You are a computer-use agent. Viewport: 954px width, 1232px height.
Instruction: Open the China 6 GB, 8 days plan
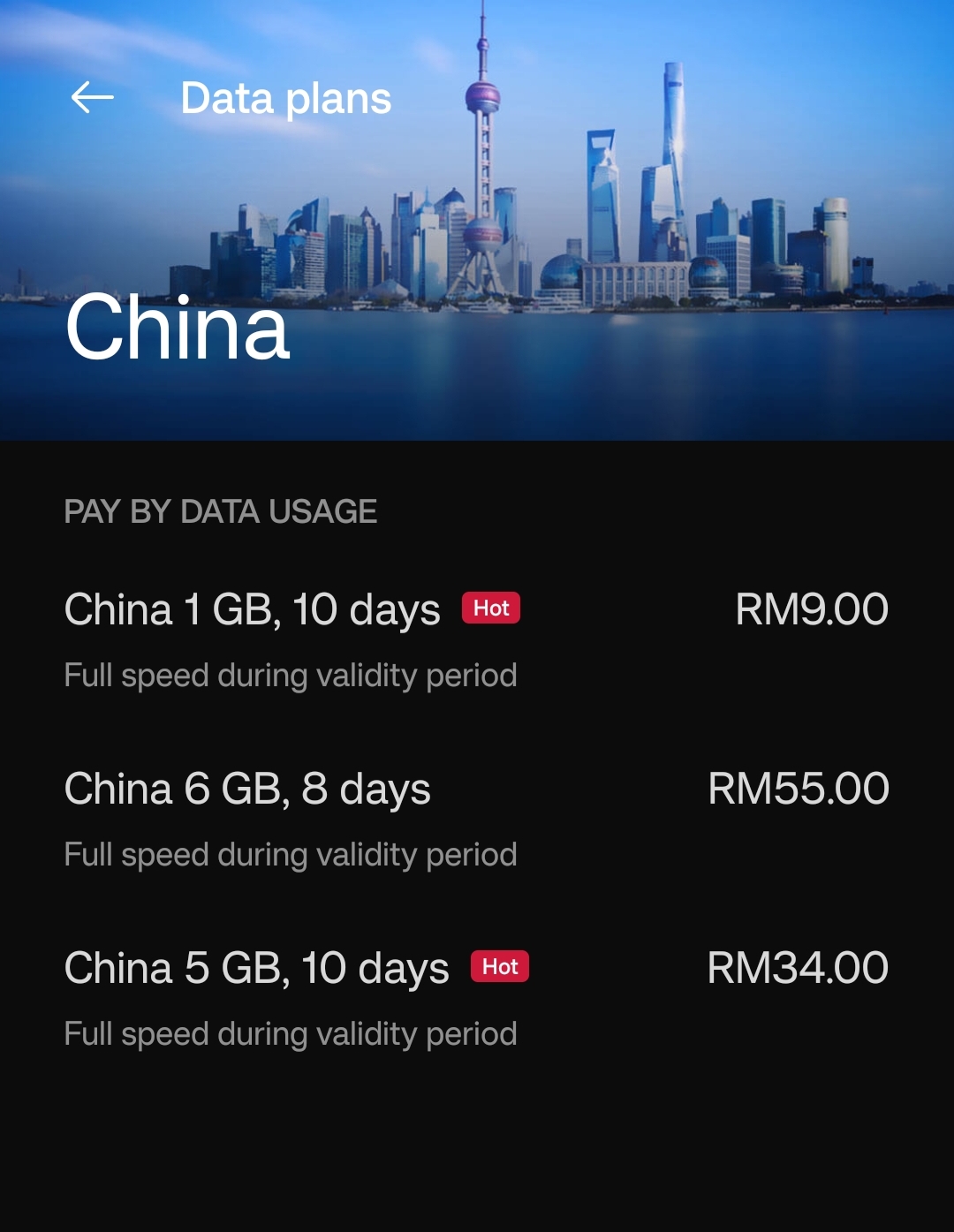(247, 790)
